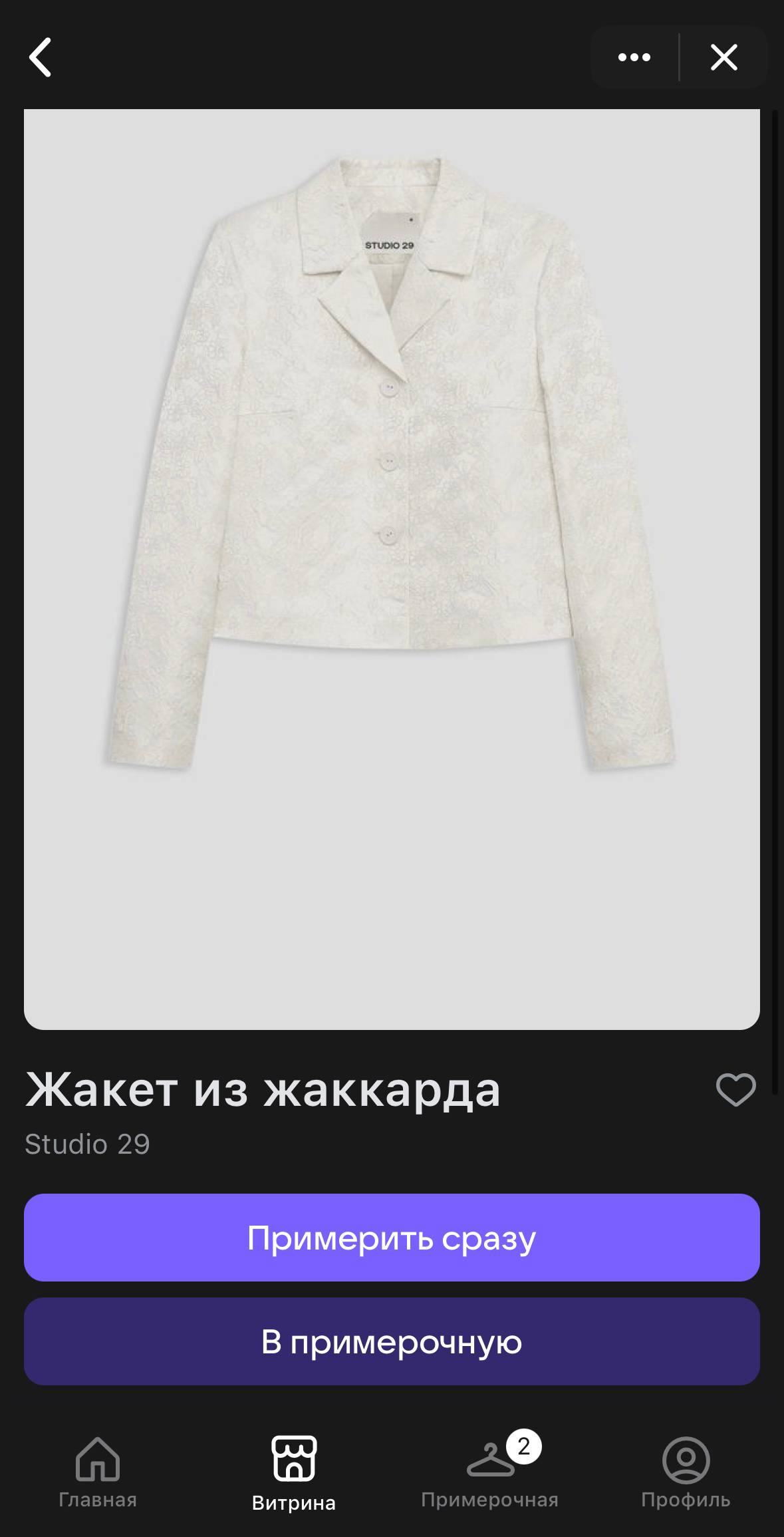Add the jacket to favorites with heart
Viewport: 784px width, 1537px height.
click(x=735, y=1090)
